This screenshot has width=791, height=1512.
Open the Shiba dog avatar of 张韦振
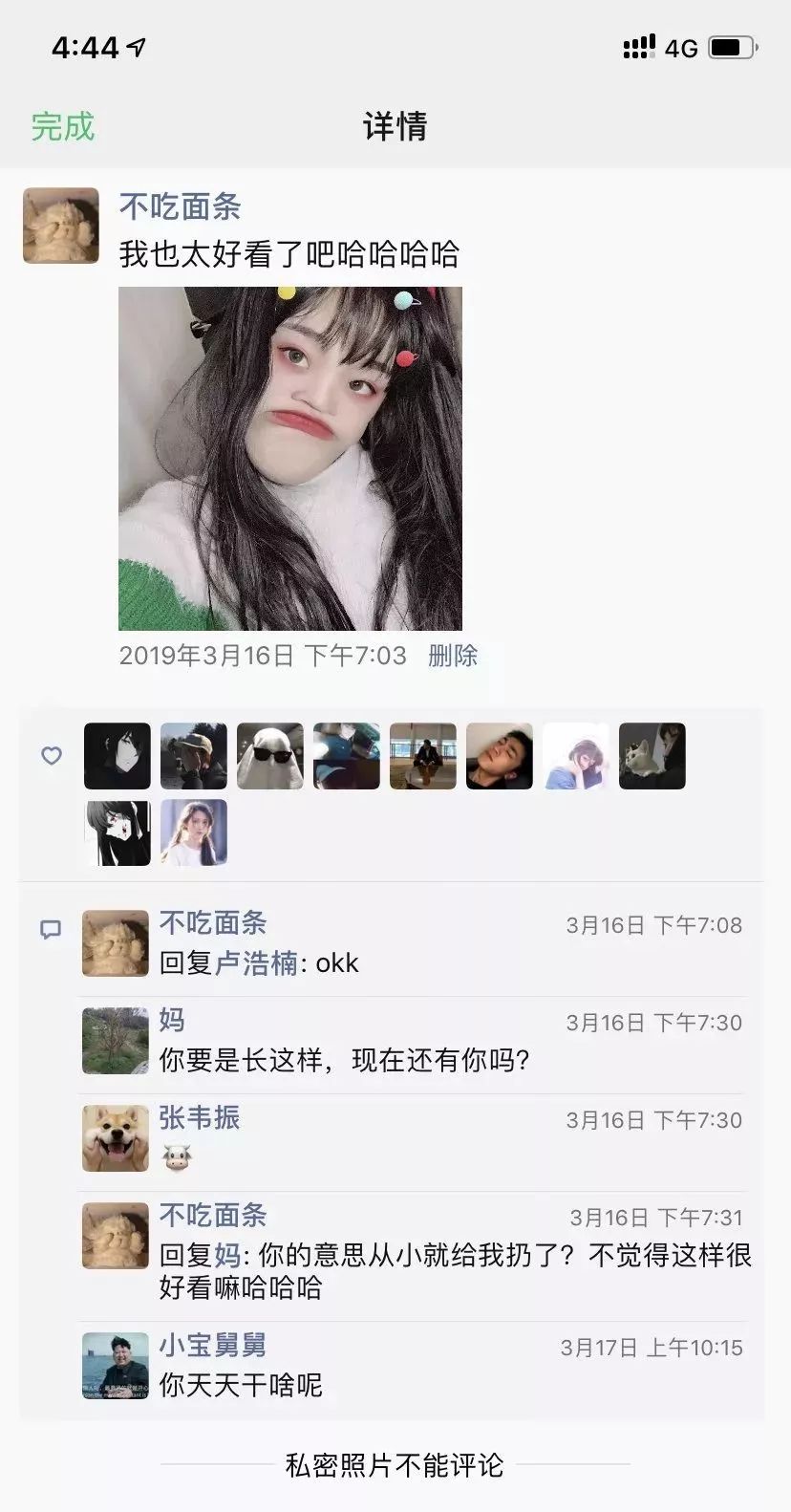[x=116, y=1138]
